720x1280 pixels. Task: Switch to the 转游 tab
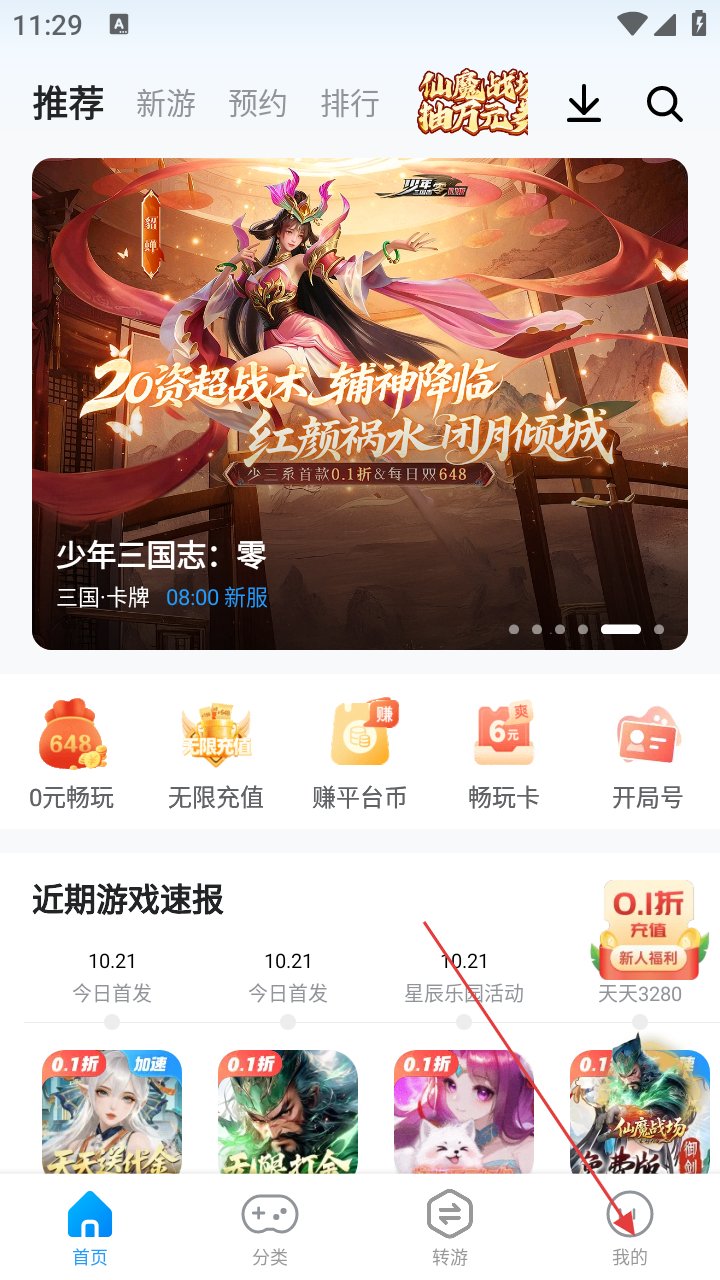click(450, 1228)
